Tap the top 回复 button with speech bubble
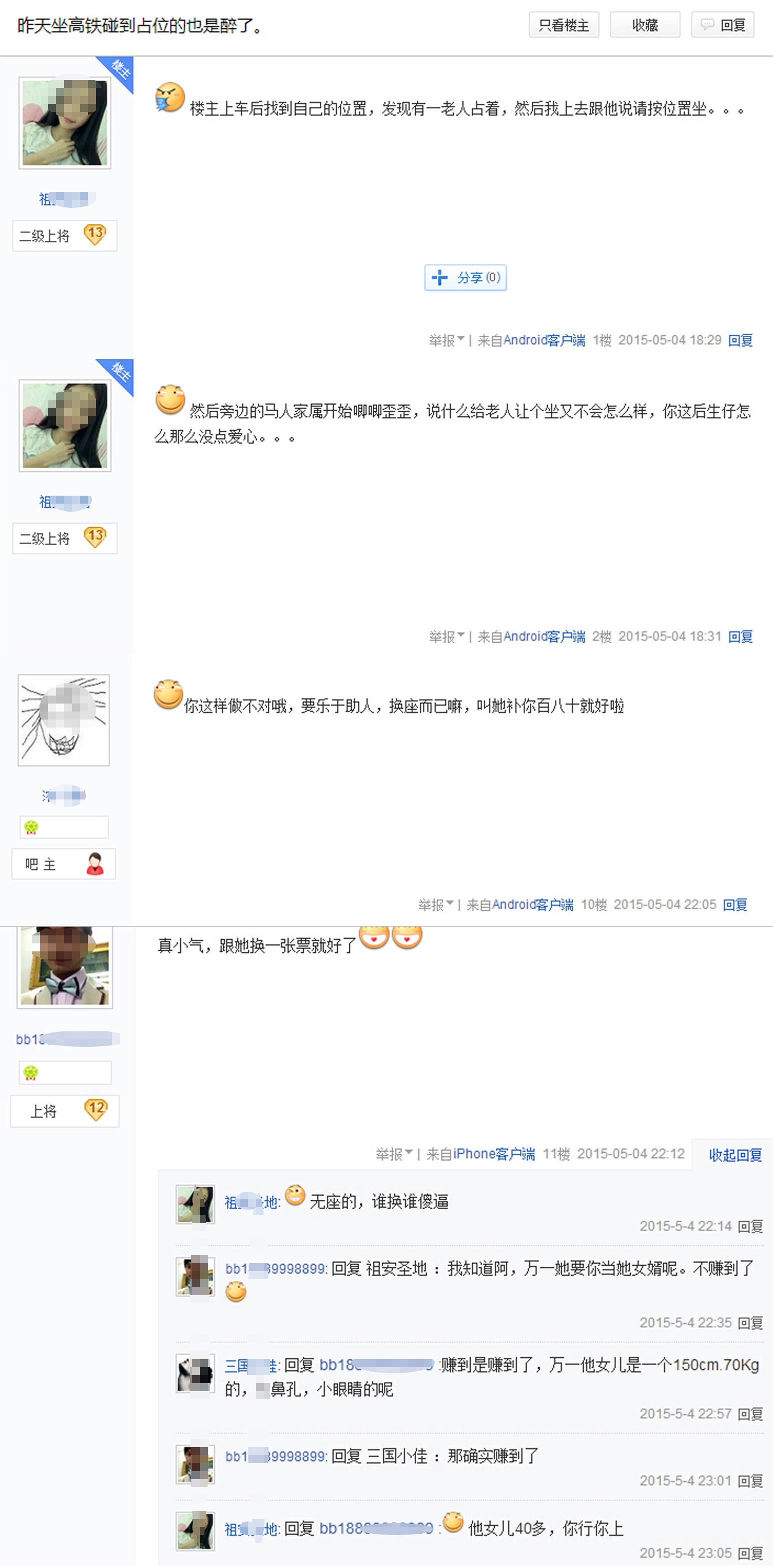 pyautogui.click(x=723, y=25)
